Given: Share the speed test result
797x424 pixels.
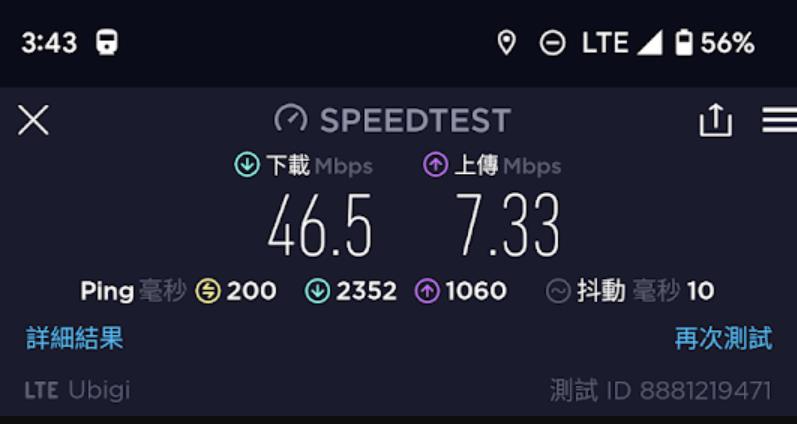Looking at the screenshot, I should (715, 121).
